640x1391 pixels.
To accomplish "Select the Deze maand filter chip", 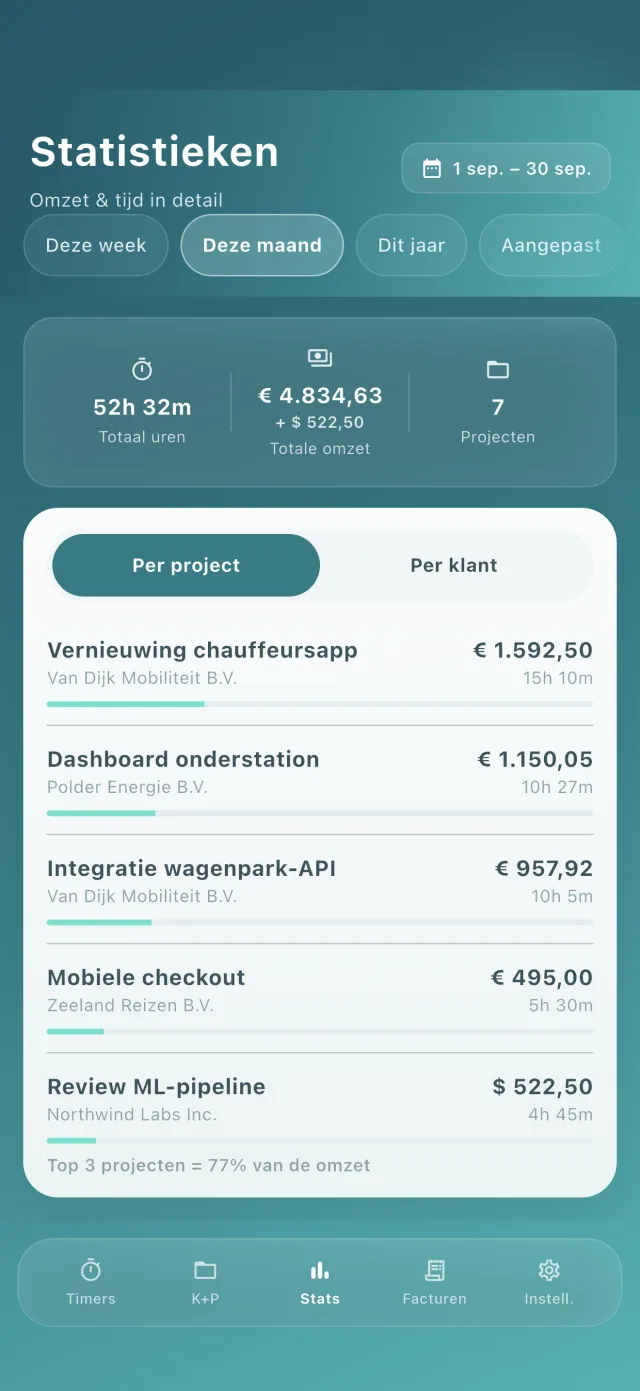I will (x=262, y=245).
